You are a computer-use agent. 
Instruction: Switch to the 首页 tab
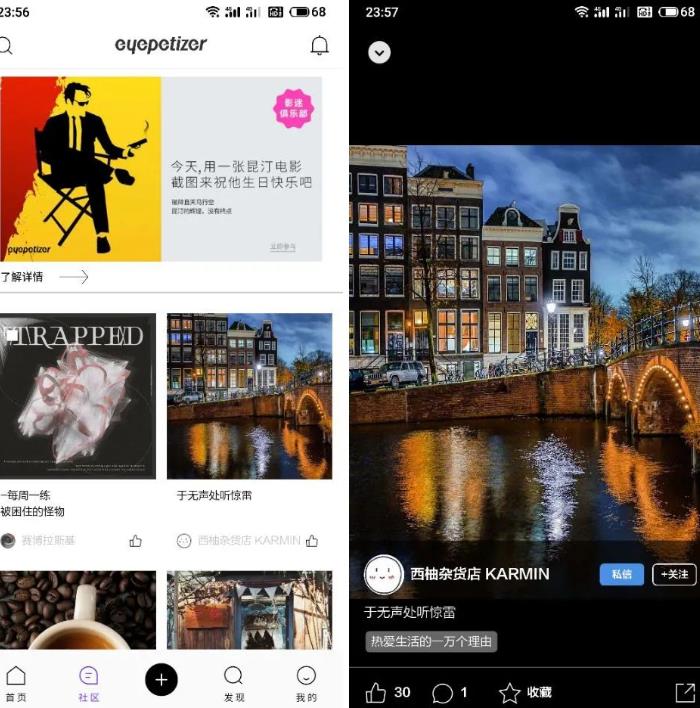[x=16, y=683]
